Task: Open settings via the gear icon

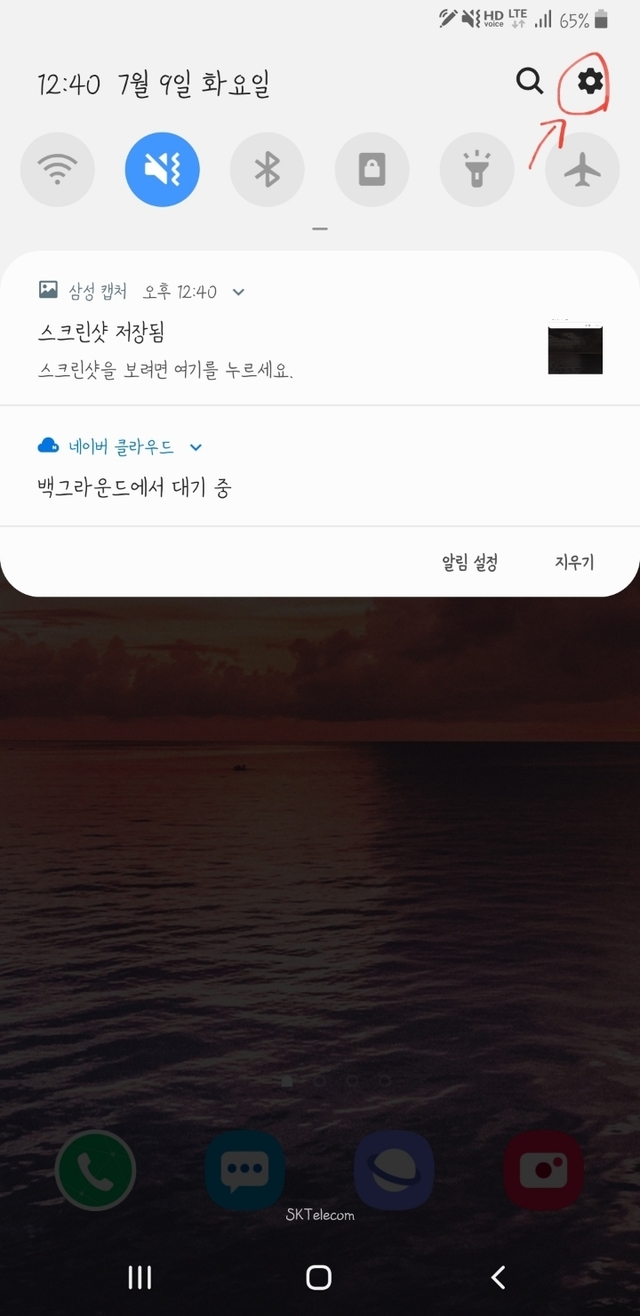Action: point(591,81)
